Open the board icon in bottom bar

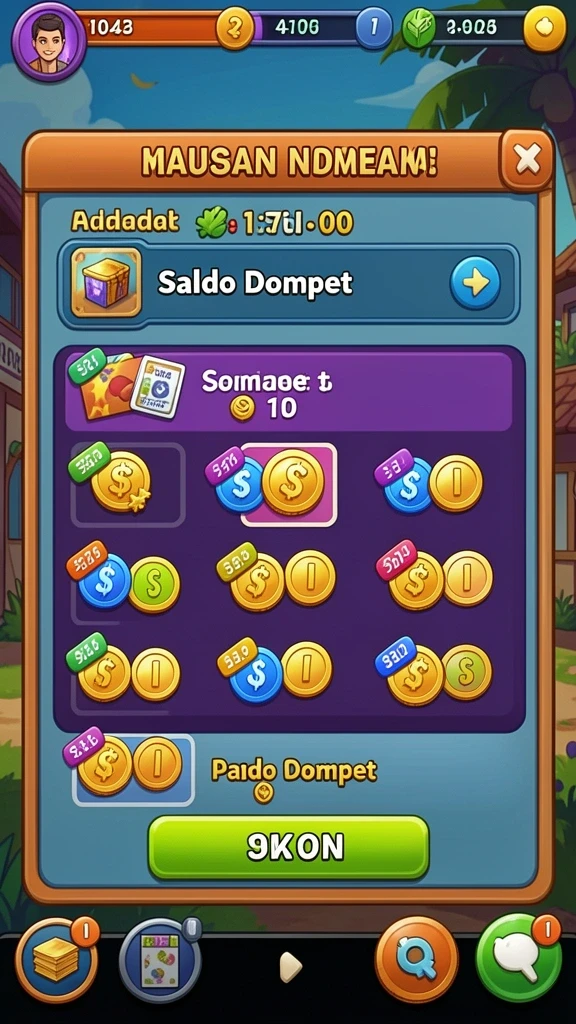pos(160,961)
